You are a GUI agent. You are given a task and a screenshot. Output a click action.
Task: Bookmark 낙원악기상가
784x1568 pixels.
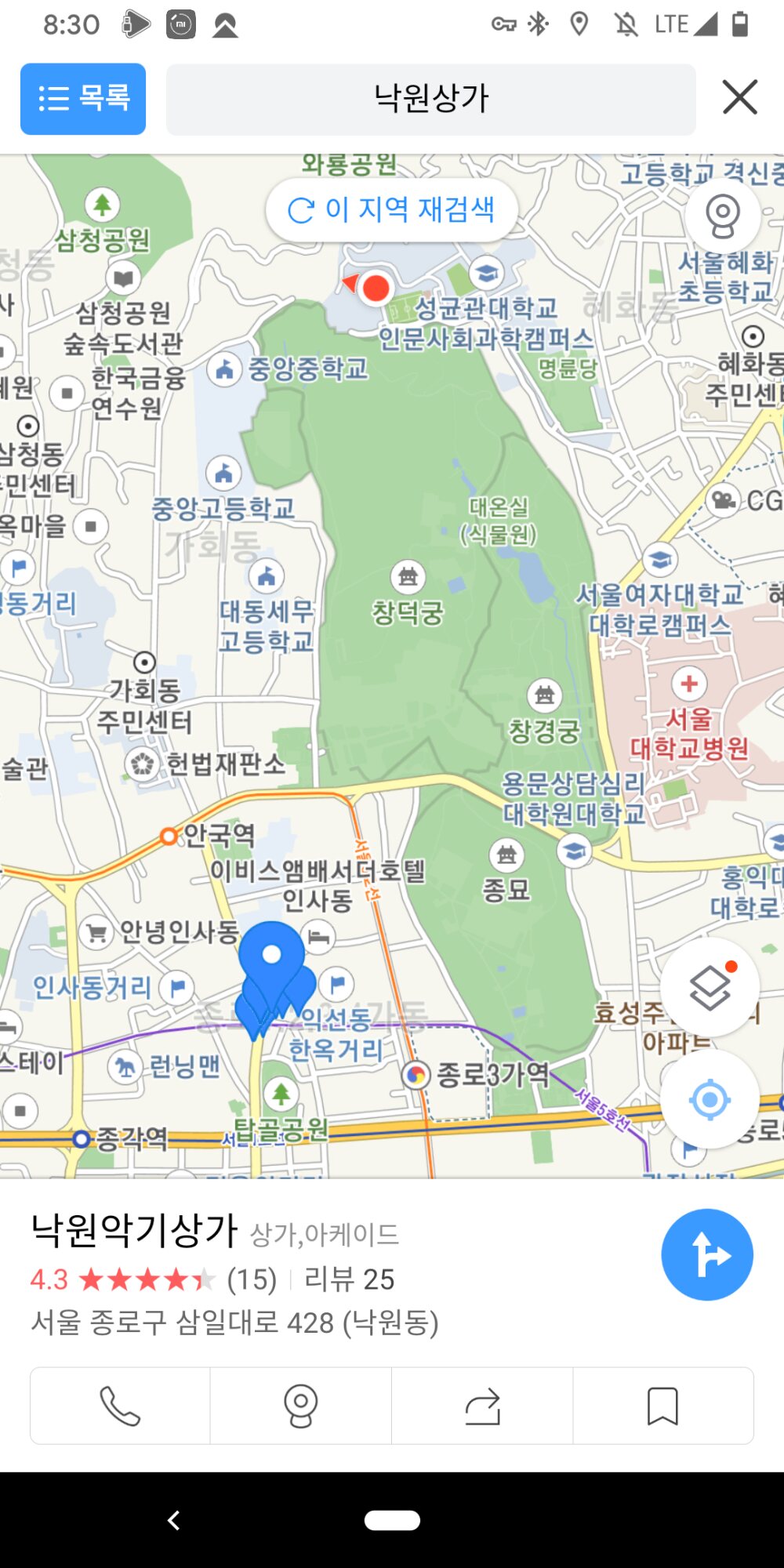click(x=663, y=1406)
